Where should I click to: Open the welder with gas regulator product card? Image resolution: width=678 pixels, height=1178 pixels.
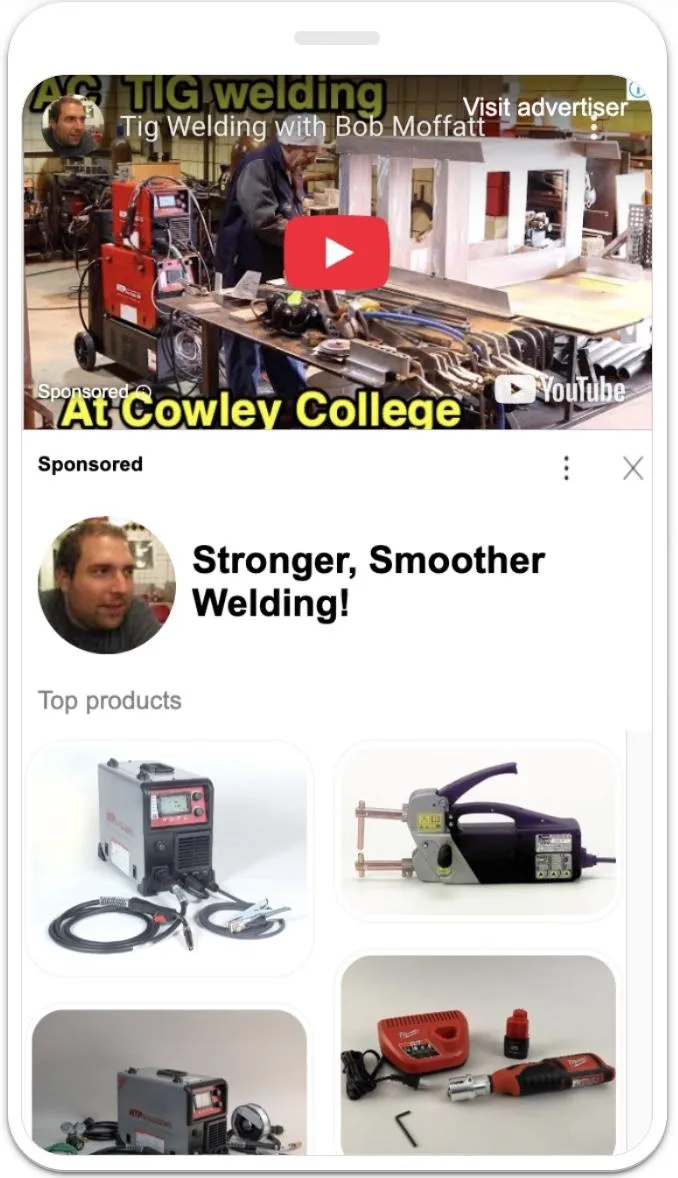pos(169,1080)
